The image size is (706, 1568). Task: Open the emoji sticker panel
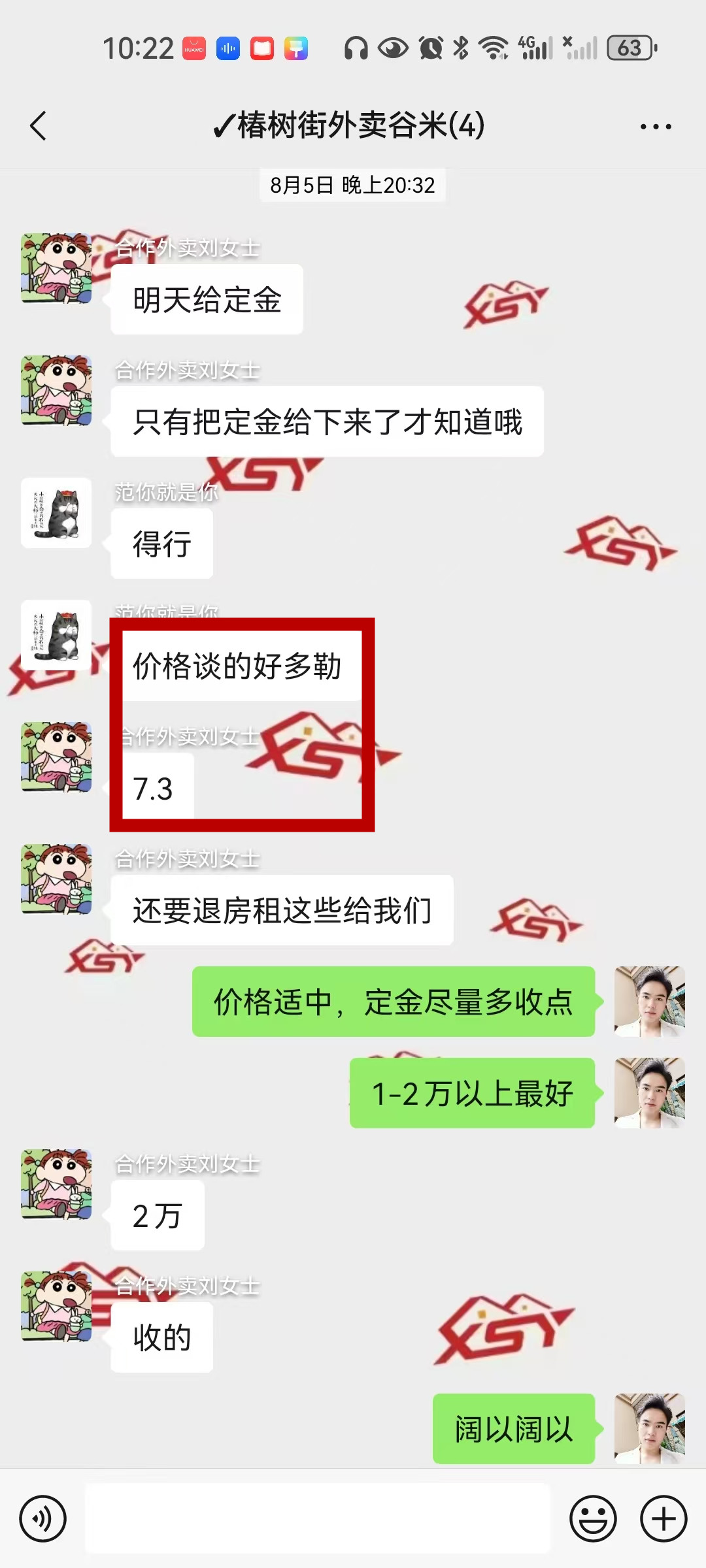(x=593, y=1518)
